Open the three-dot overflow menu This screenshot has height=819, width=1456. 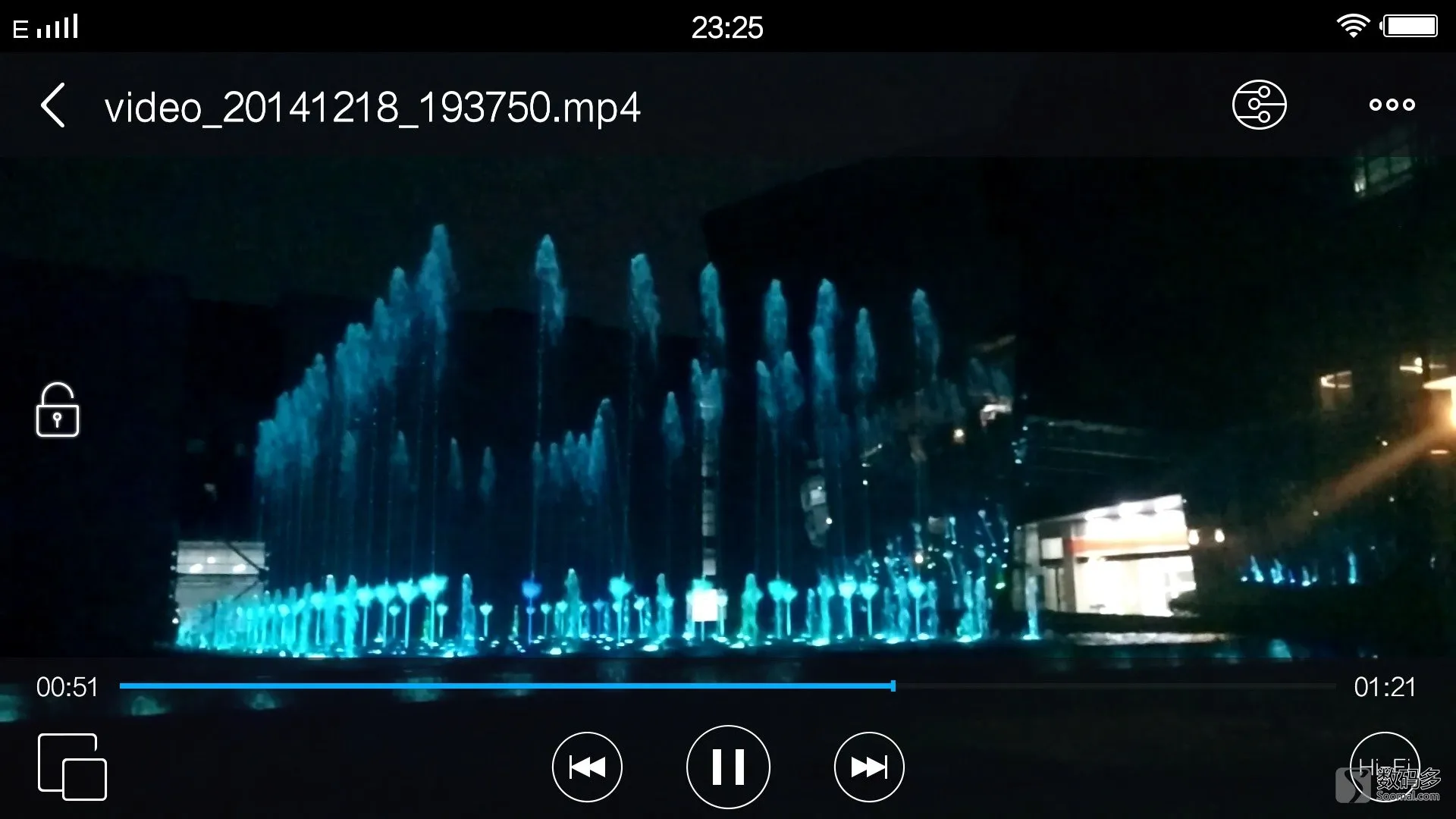point(1392,105)
